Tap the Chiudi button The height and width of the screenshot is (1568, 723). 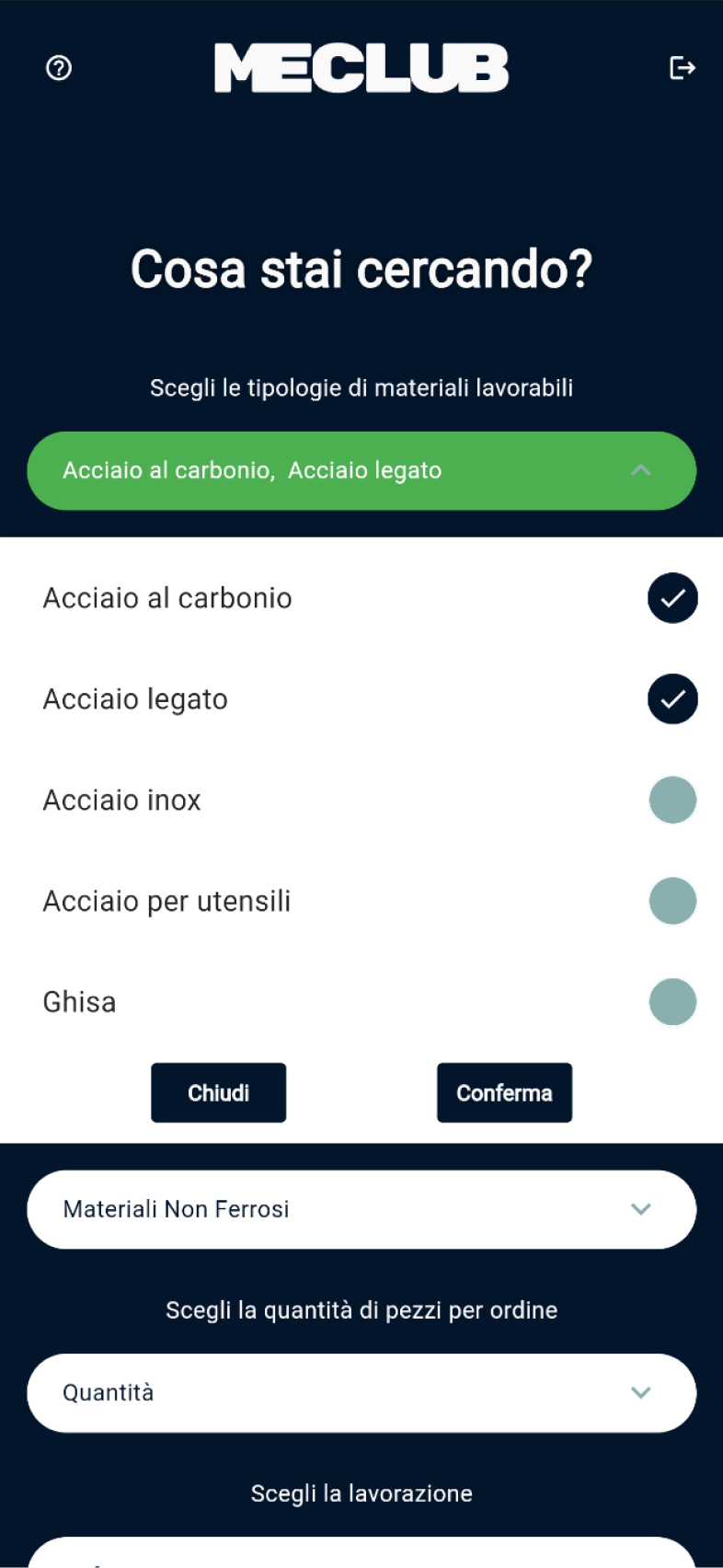[x=219, y=1093]
